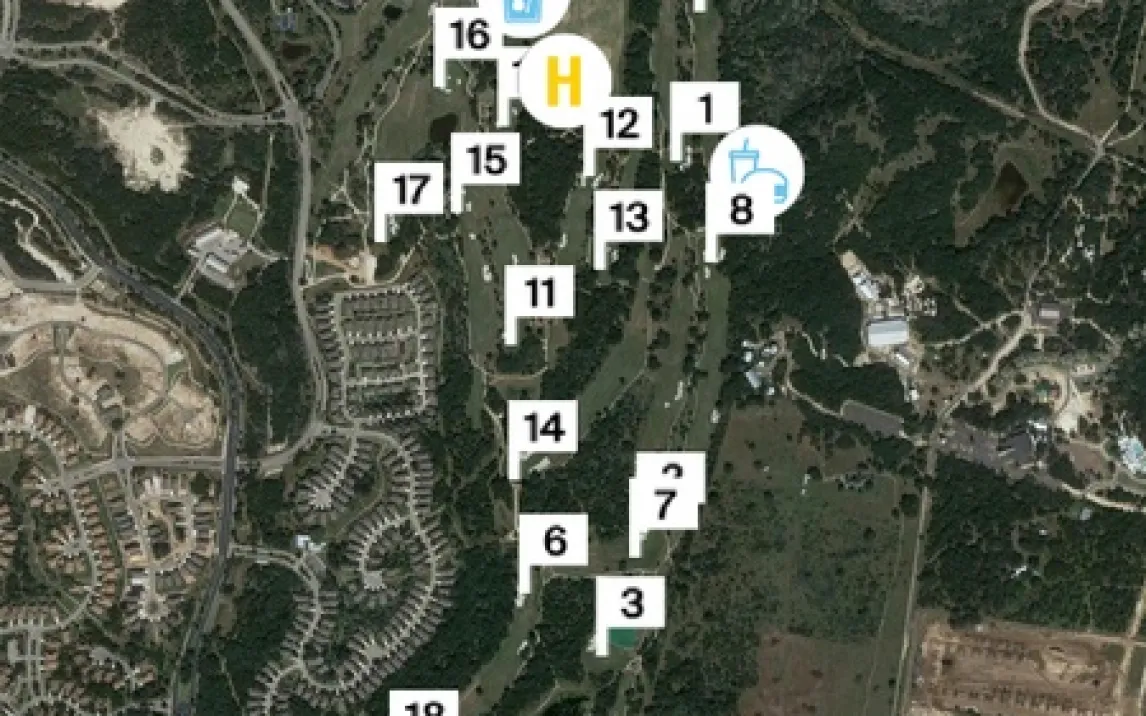
Task: Select the hole 12 flag marker
Action: (619, 124)
